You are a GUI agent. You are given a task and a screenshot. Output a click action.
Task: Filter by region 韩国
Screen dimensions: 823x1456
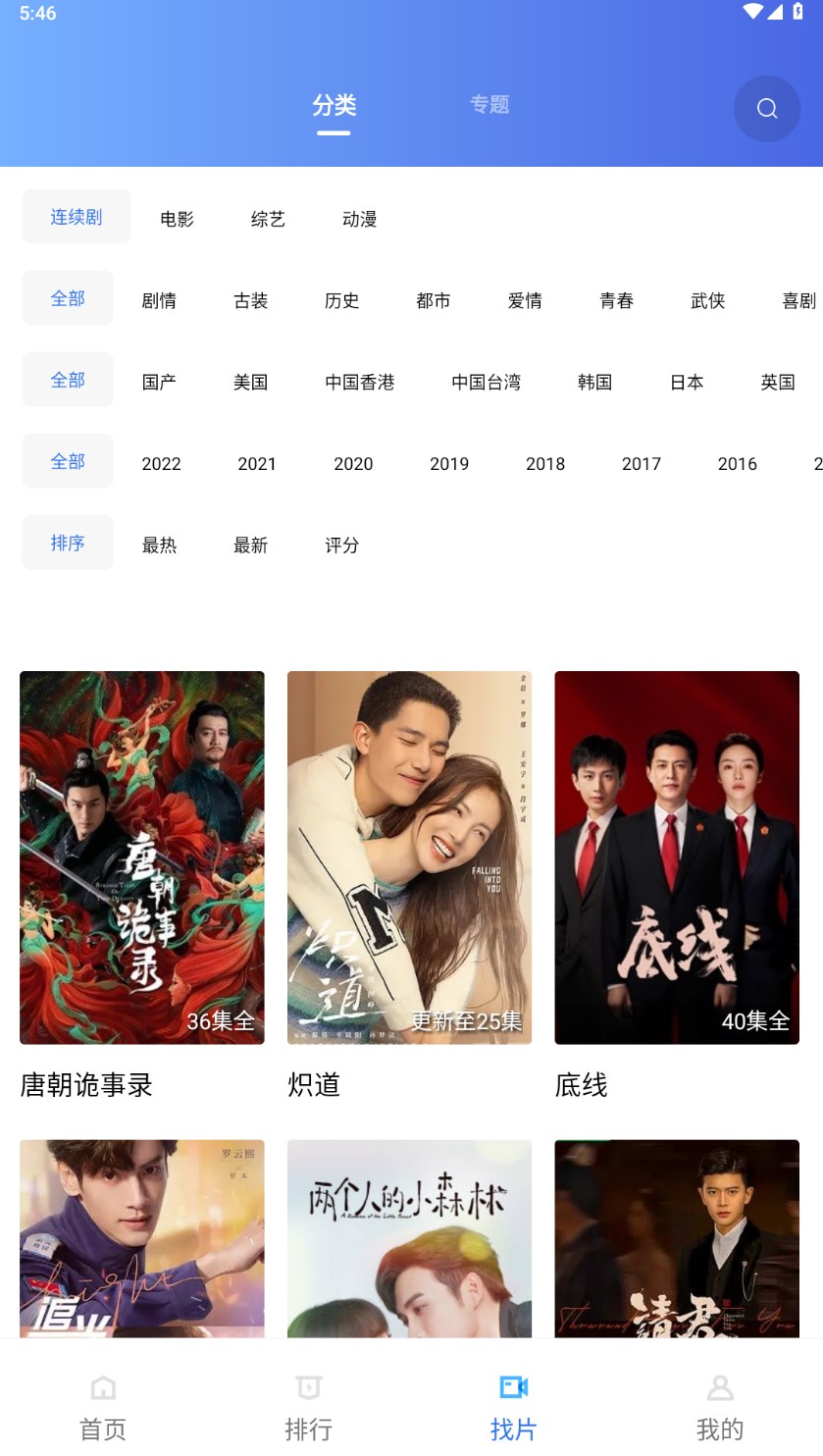tap(594, 382)
